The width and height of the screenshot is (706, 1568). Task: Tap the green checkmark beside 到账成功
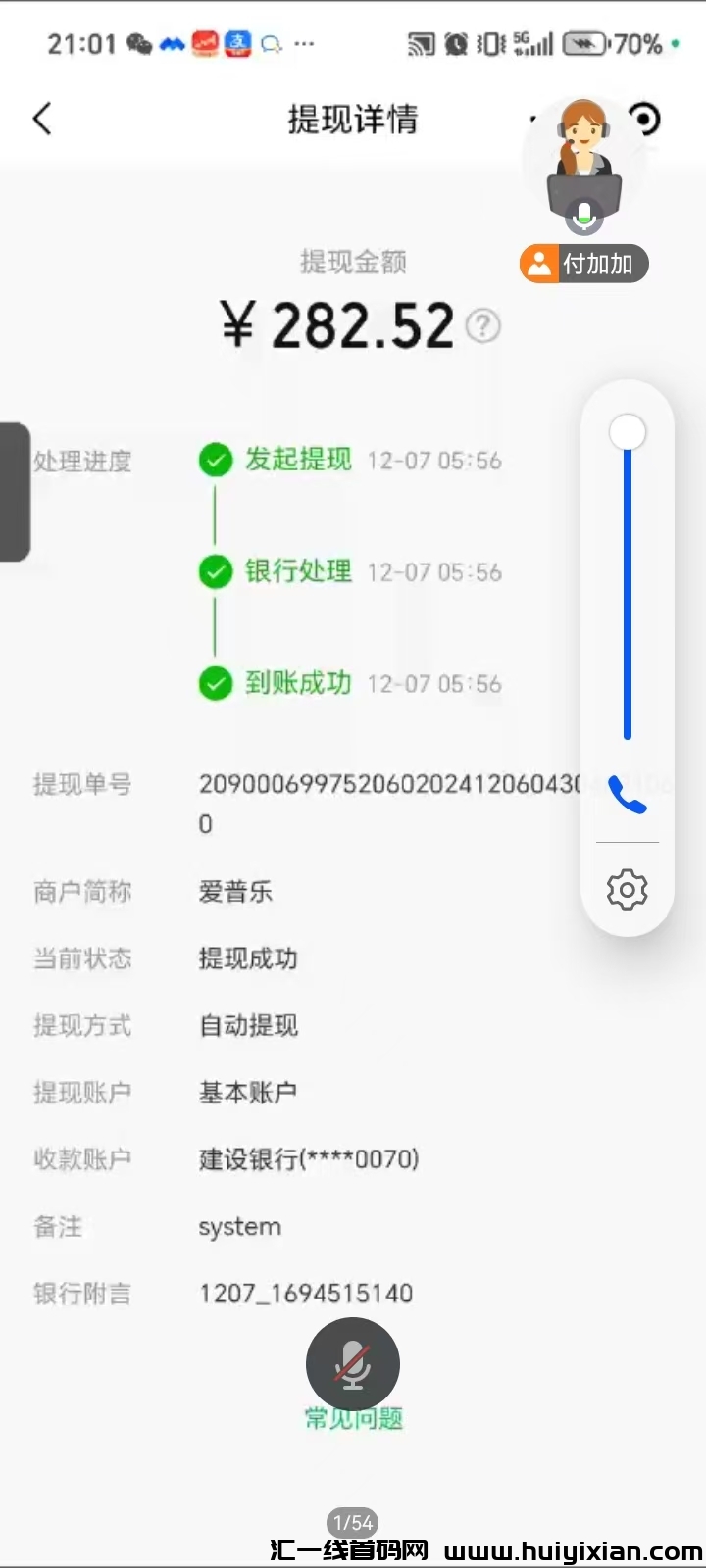pos(215,683)
